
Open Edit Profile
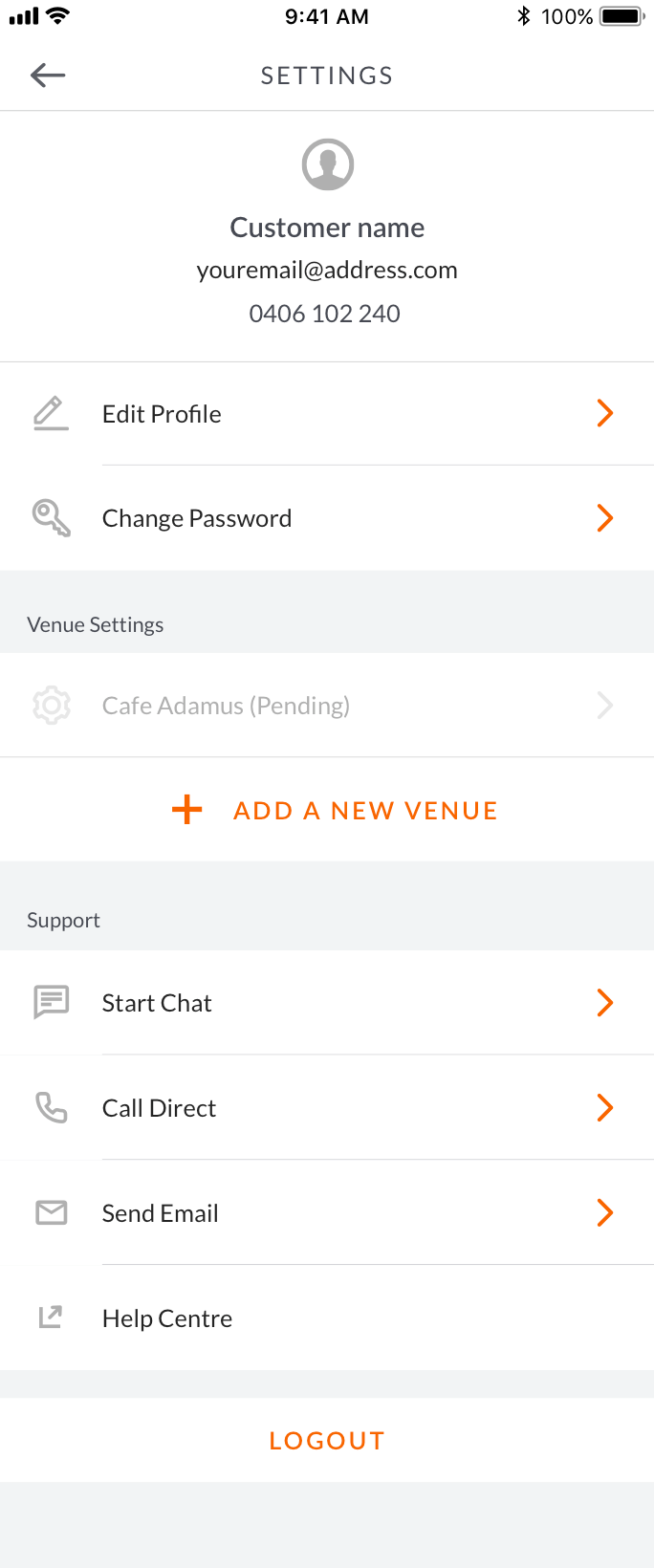[x=325, y=414]
